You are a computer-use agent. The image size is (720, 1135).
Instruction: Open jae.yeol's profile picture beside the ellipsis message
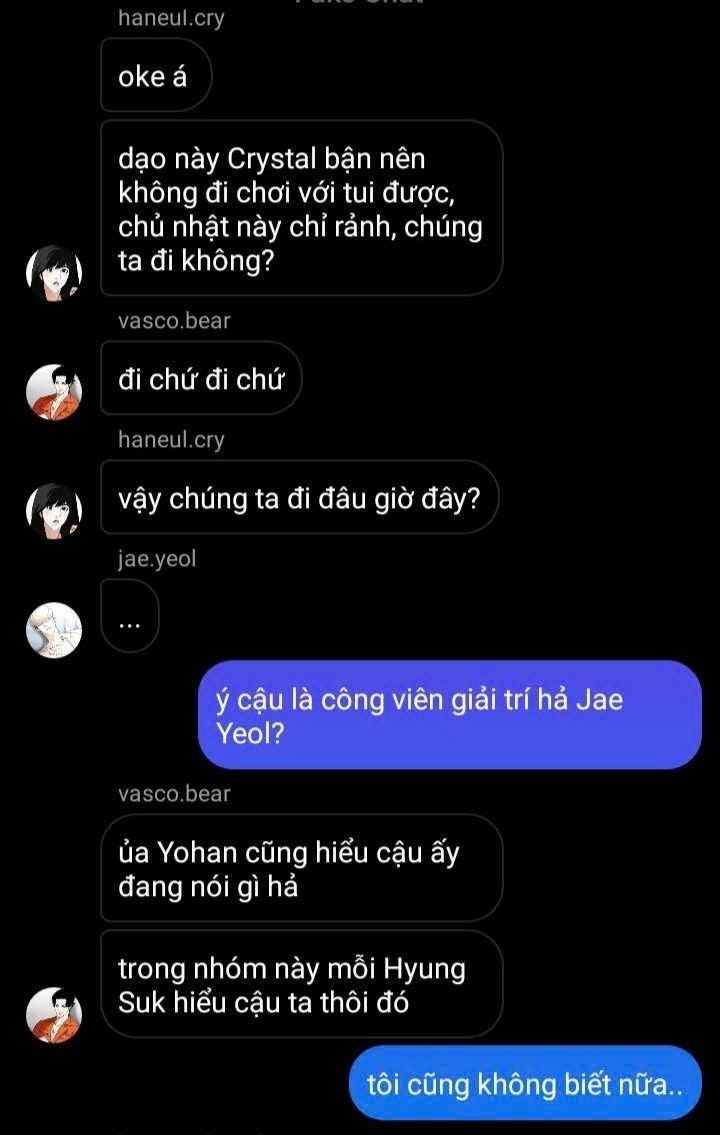53,630
